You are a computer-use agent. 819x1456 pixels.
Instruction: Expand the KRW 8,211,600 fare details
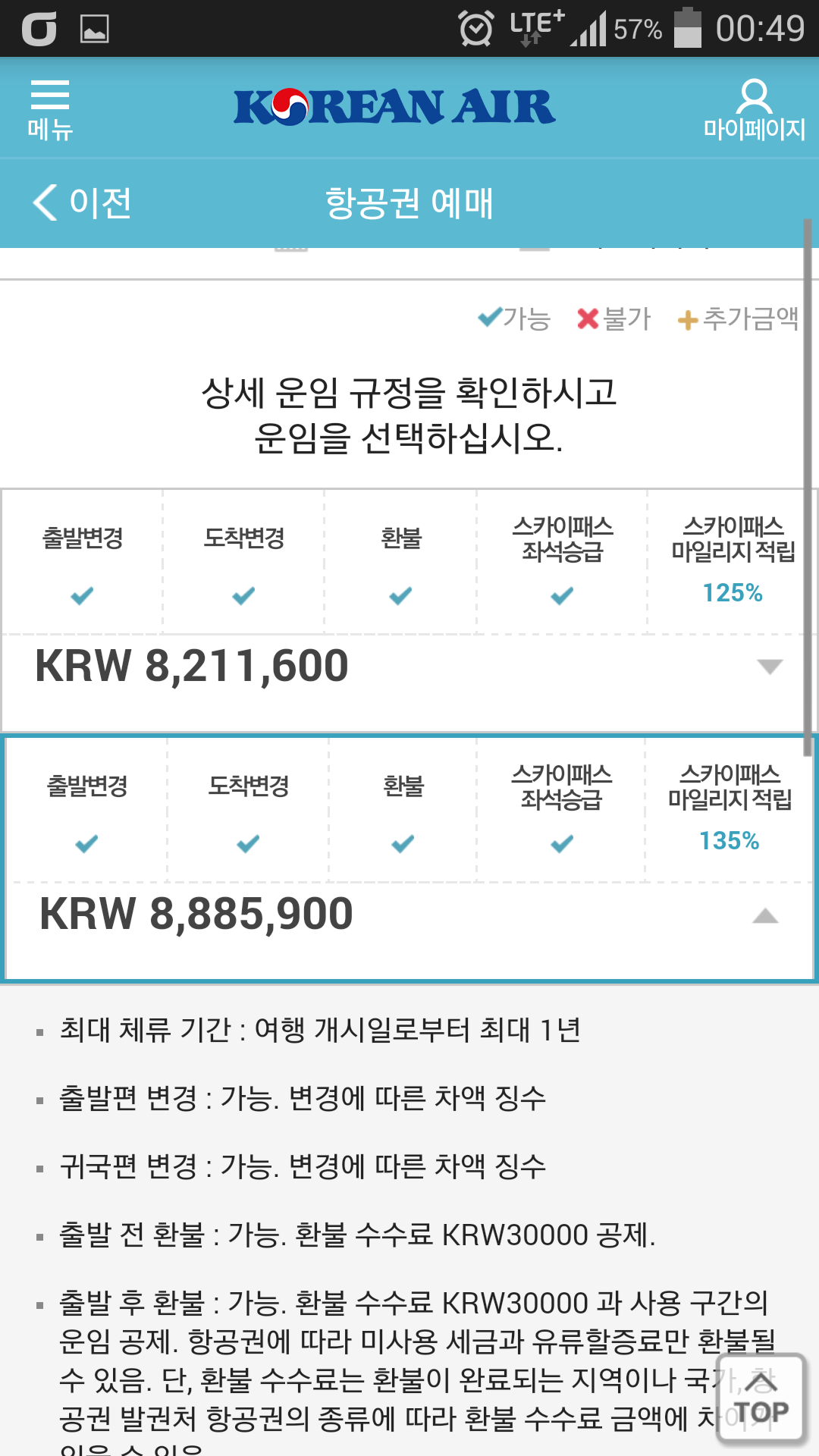click(x=770, y=667)
